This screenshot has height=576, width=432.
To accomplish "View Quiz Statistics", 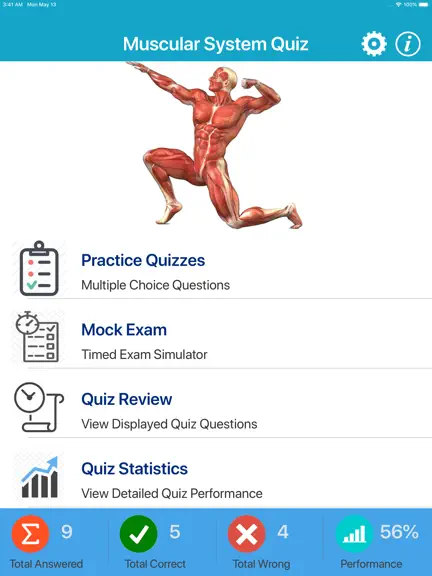I will 216,477.
